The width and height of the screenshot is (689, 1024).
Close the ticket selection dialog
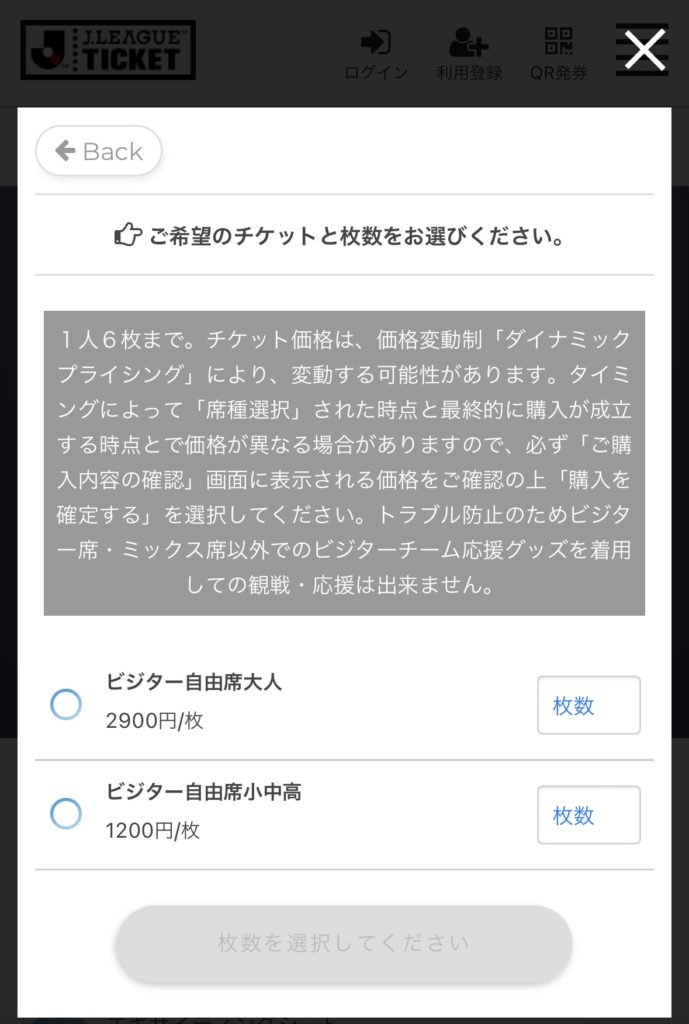[644, 49]
